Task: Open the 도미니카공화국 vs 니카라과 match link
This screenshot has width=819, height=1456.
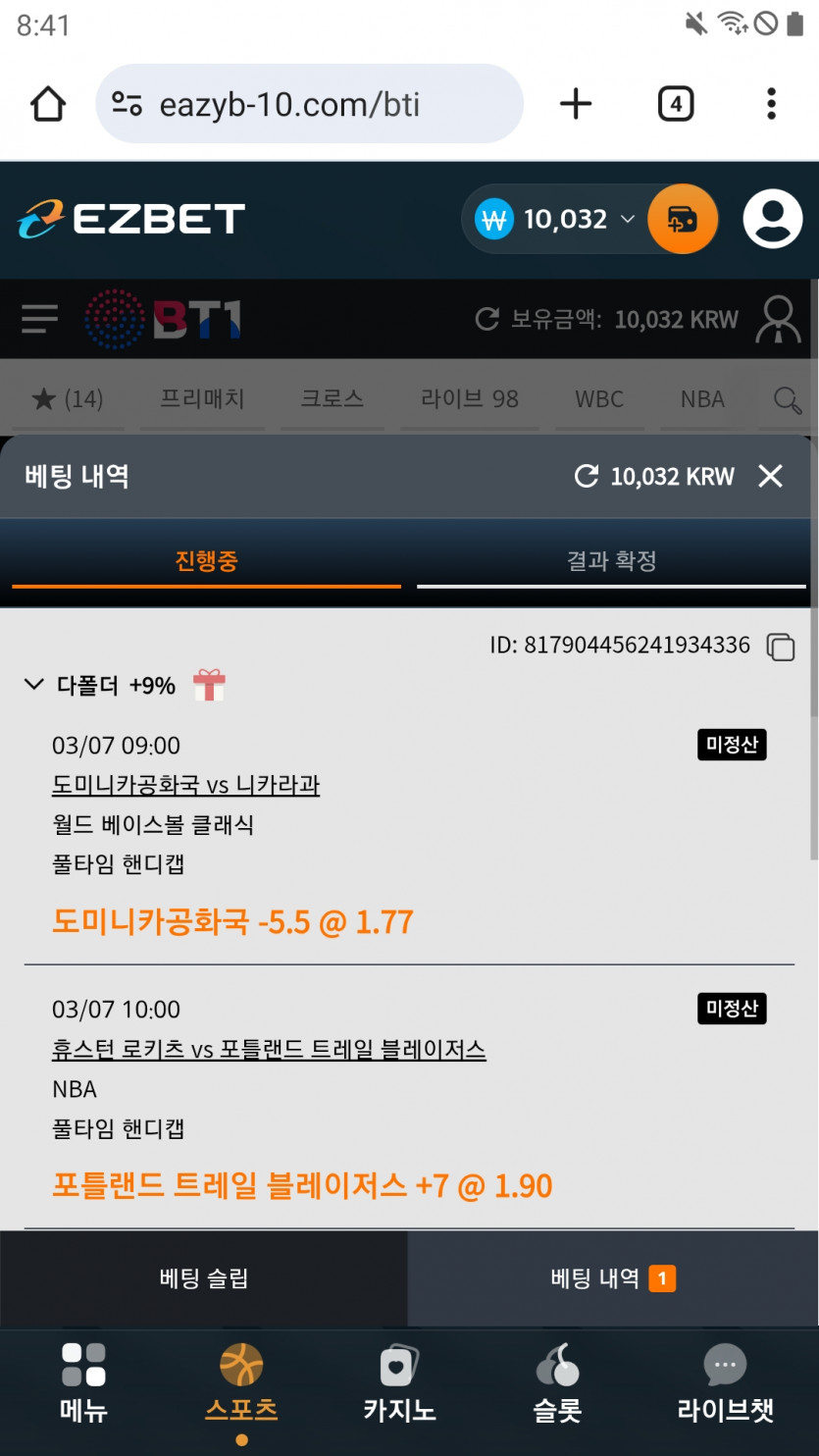Action: 185,785
